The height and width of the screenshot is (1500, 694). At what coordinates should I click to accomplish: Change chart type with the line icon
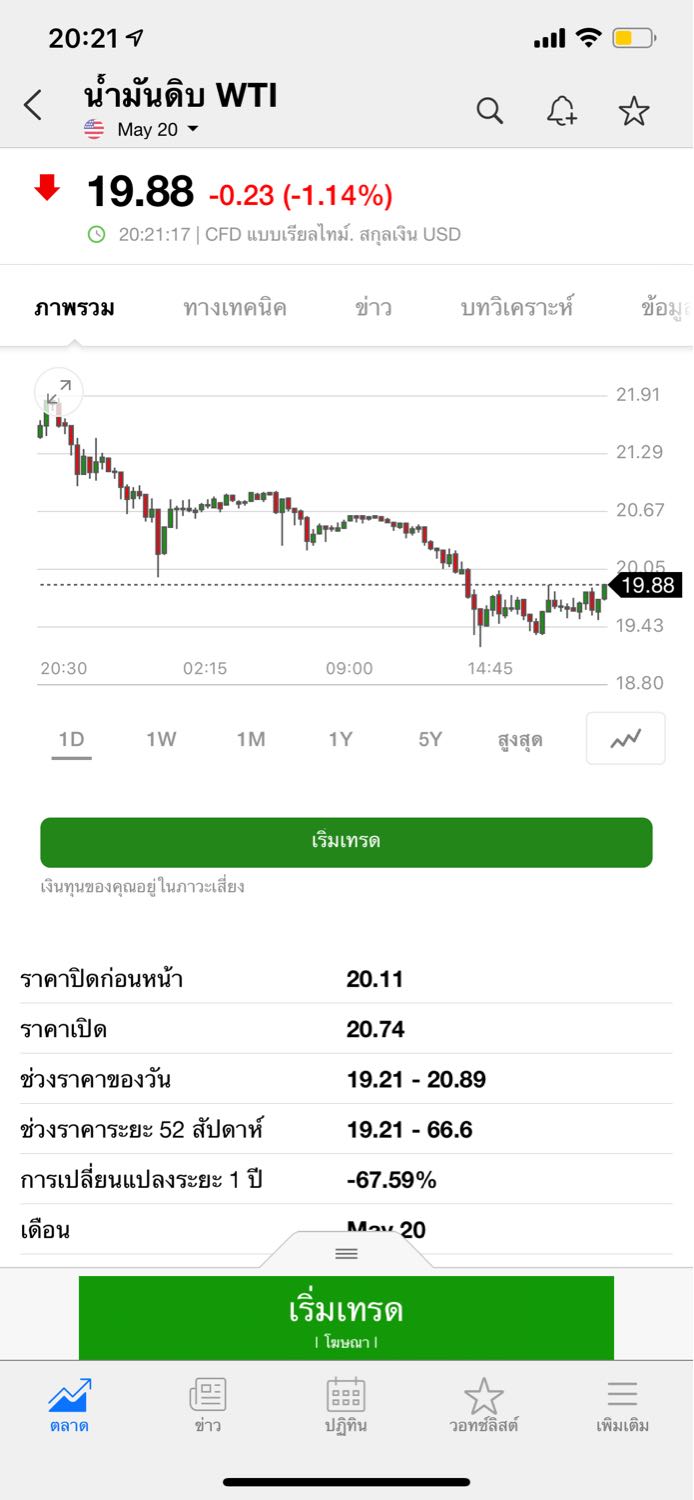click(626, 739)
